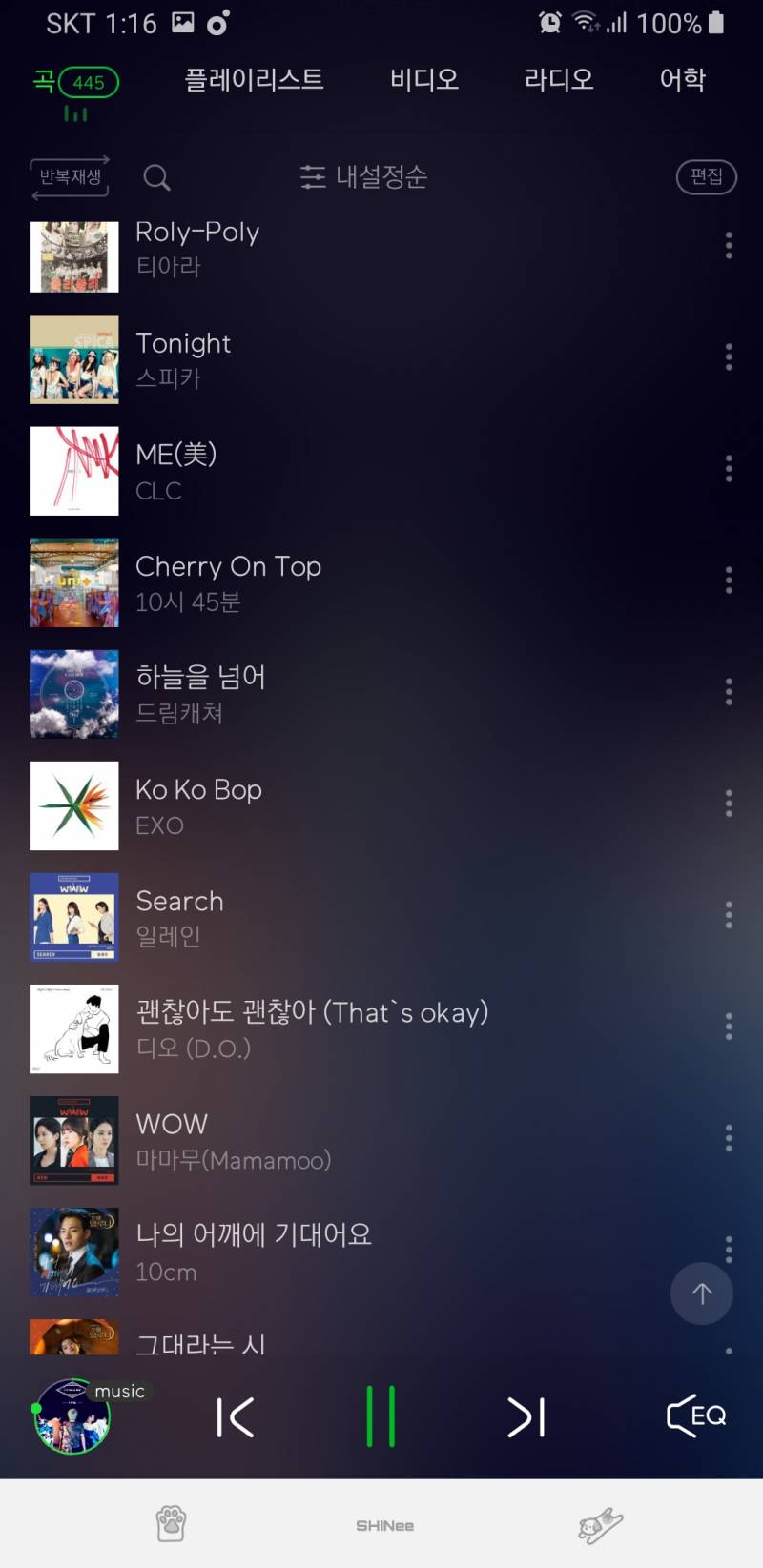The image size is (763, 1568).
Task: Play Roly-Poly by 티아라
Action: pyautogui.click(x=197, y=248)
